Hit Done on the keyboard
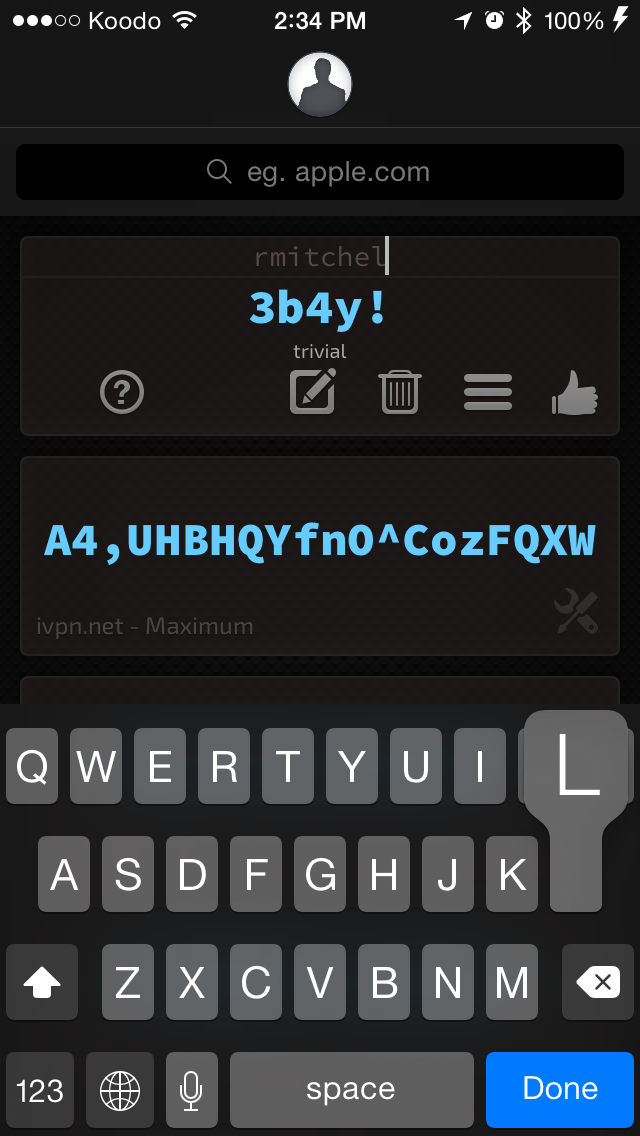Viewport: 640px width, 1136px height. tap(560, 1089)
